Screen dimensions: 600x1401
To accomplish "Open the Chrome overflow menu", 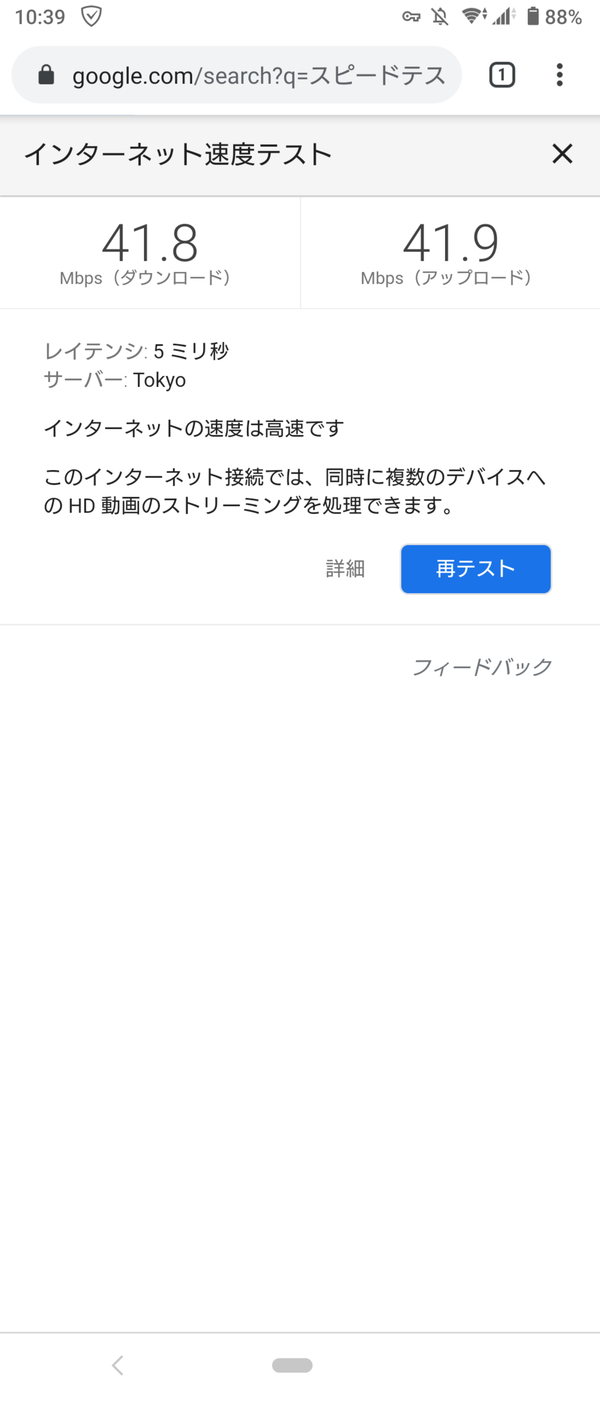I will coord(559,75).
